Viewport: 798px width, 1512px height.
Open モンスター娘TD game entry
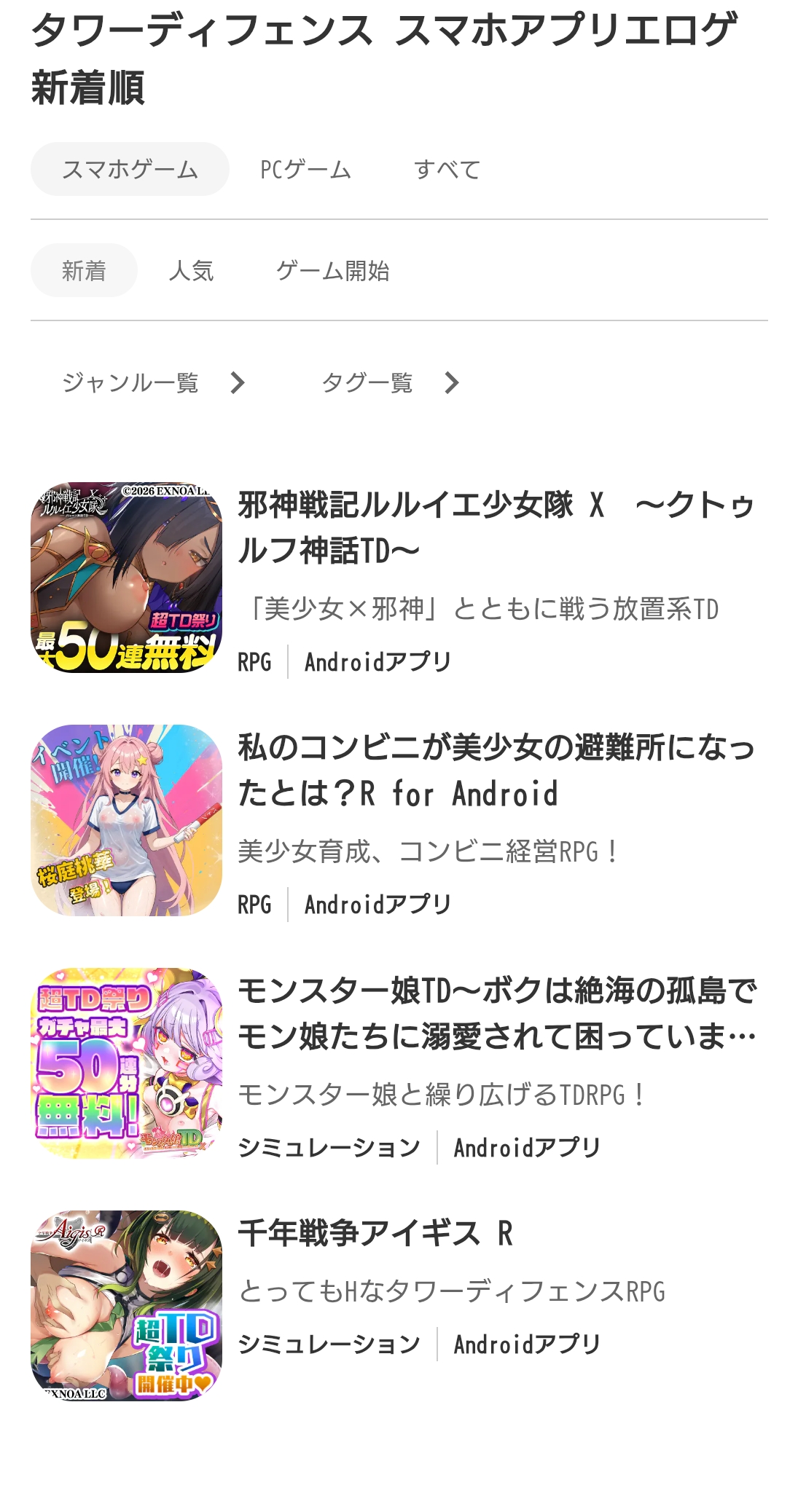496,1013
